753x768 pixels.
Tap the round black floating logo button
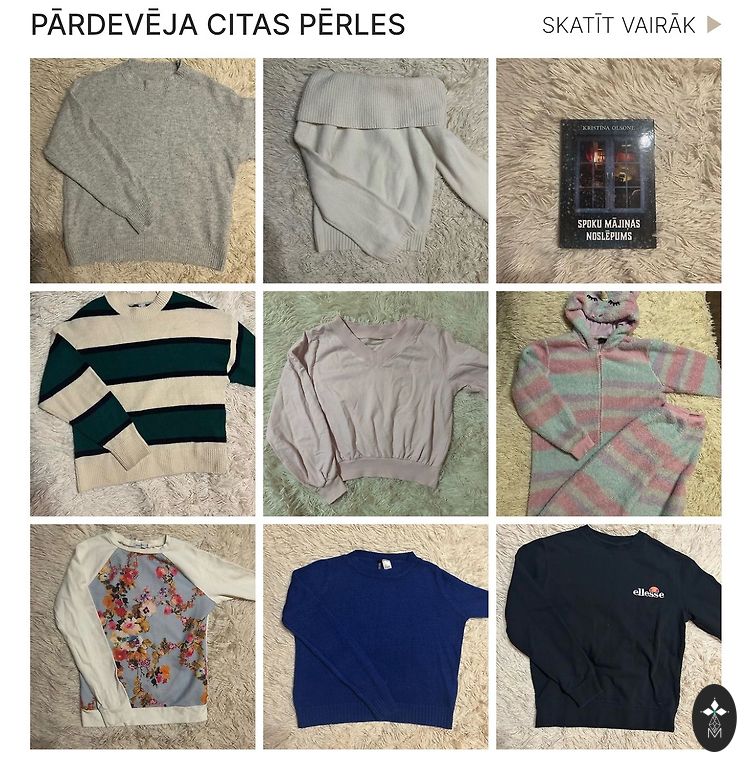pos(714,718)
